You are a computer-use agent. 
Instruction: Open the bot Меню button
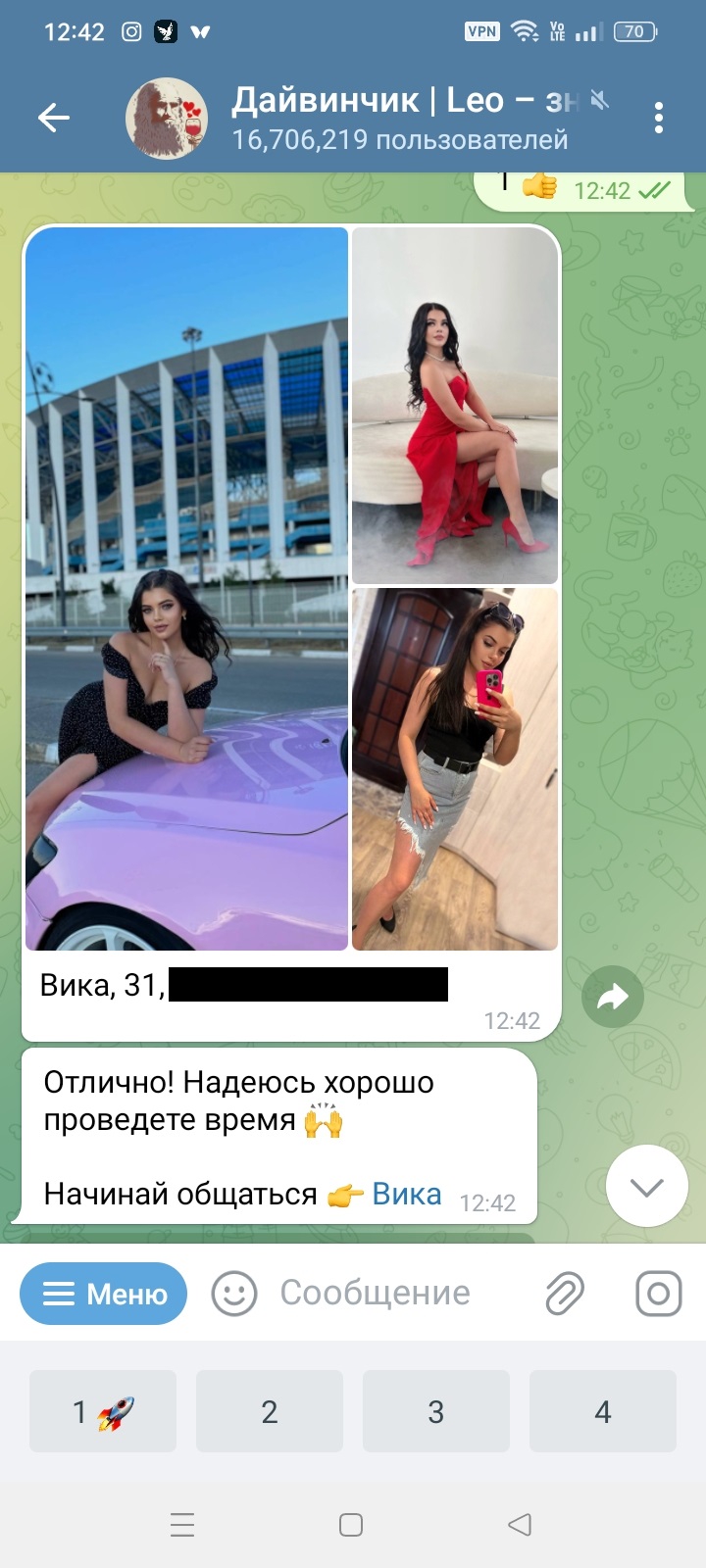click(x=103, y=1294)
